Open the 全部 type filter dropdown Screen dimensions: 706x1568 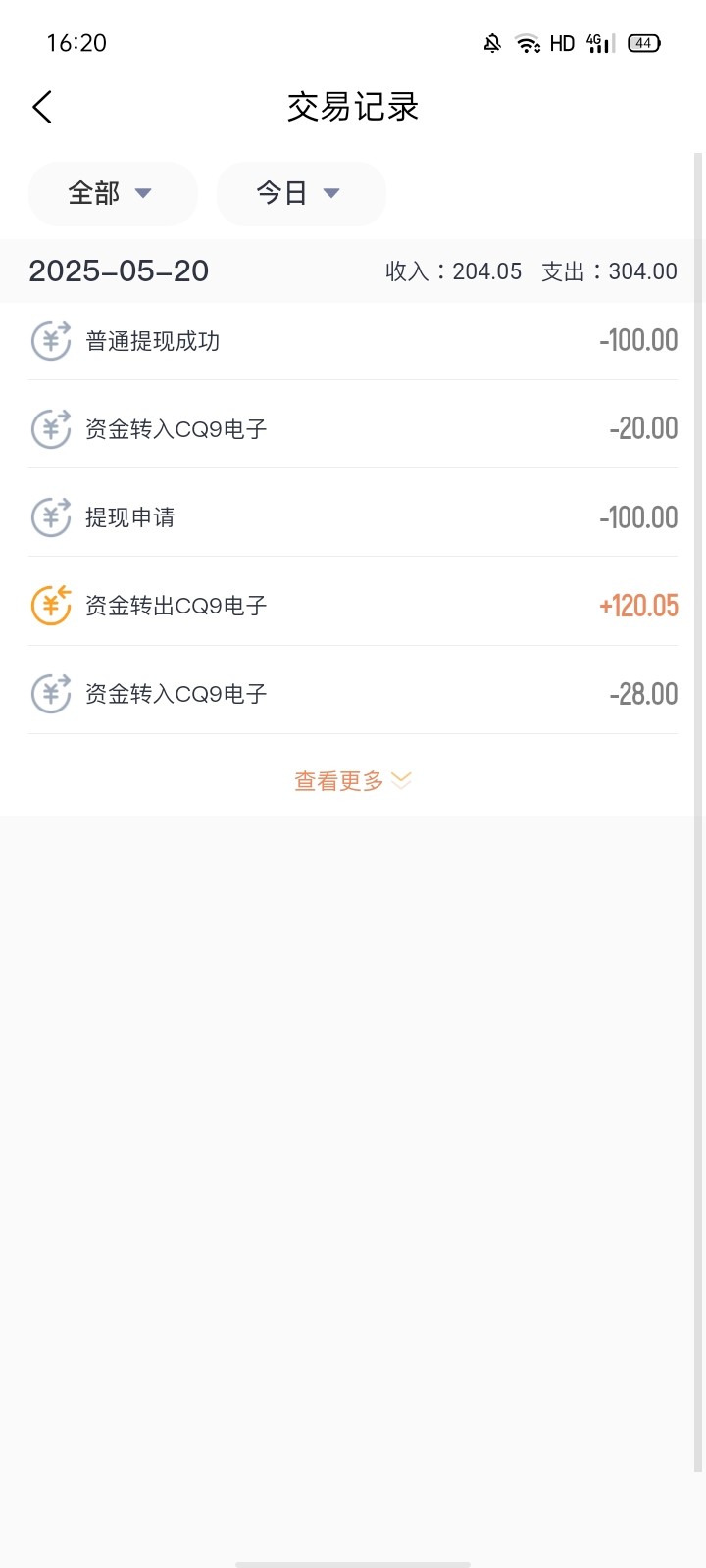[113, 193]
